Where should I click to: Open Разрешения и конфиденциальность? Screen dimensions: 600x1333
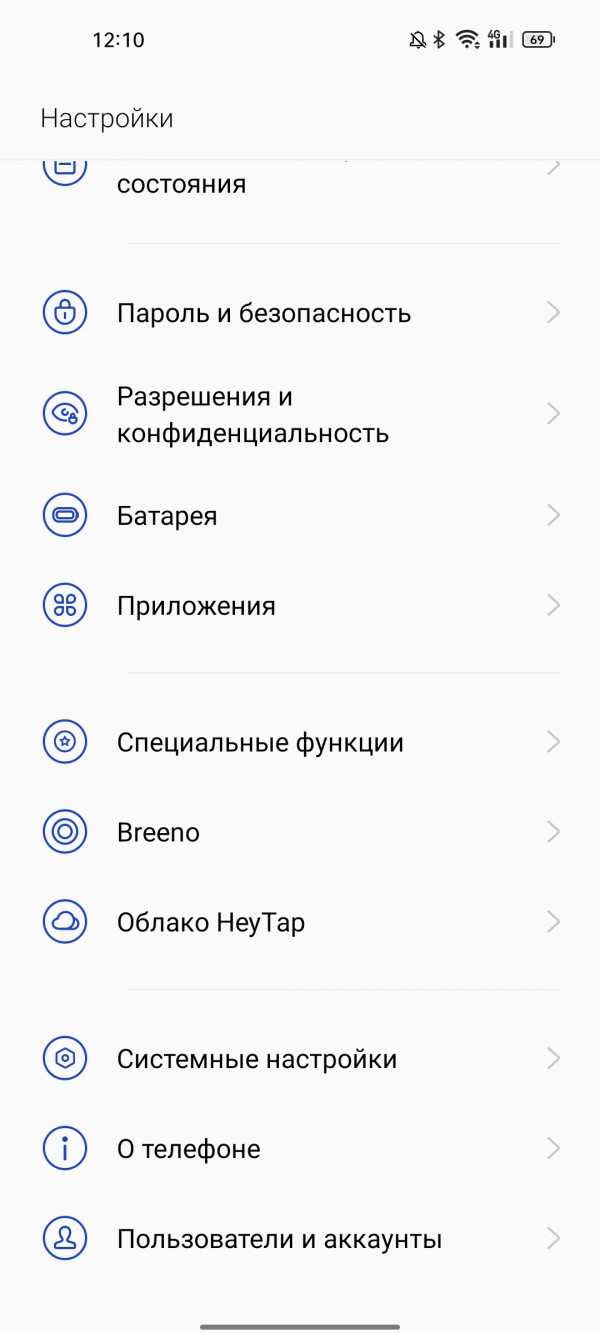(300, 414)
